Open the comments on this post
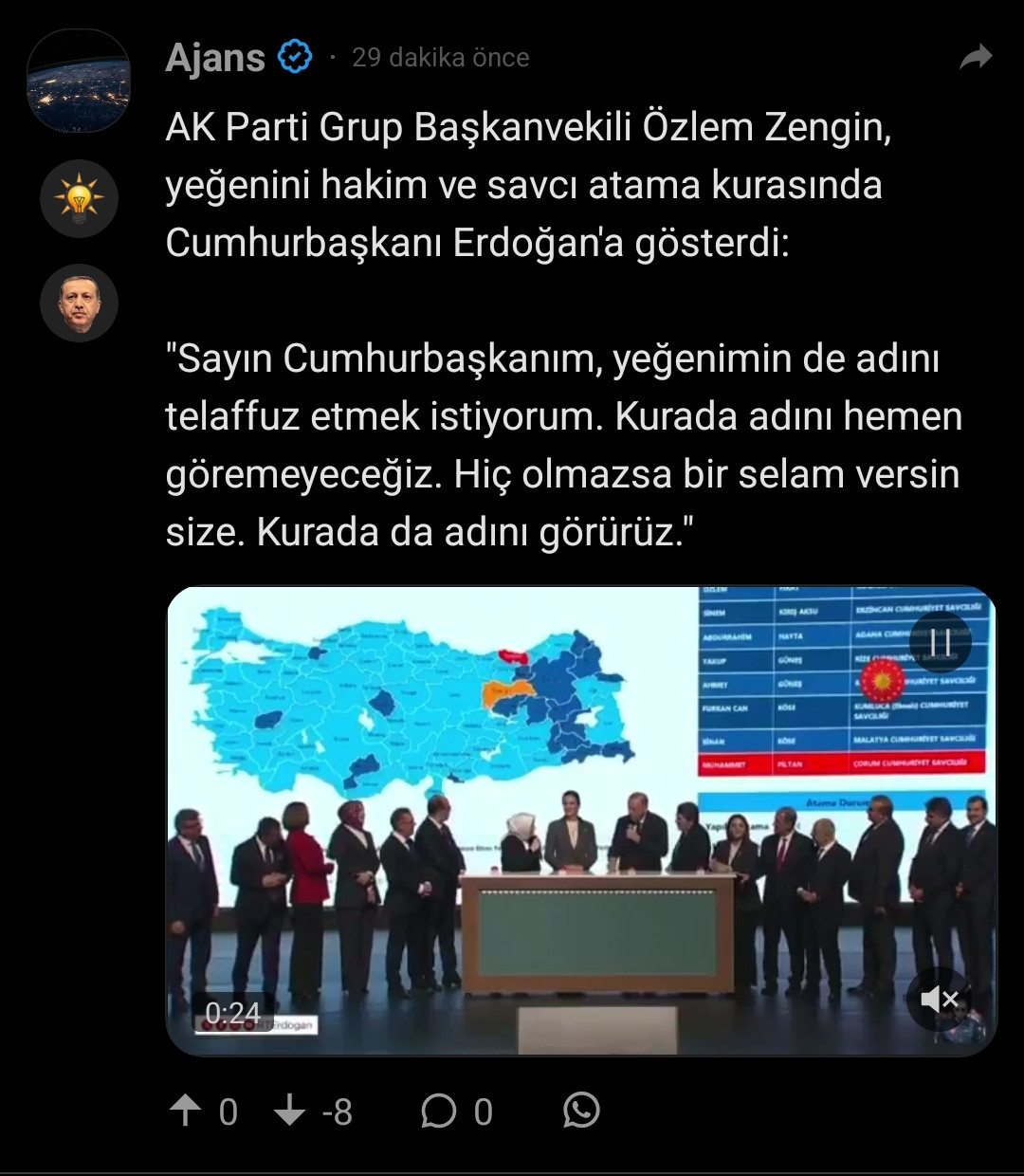Screen dimensions: 1024x1176 tap(438, 1111)
